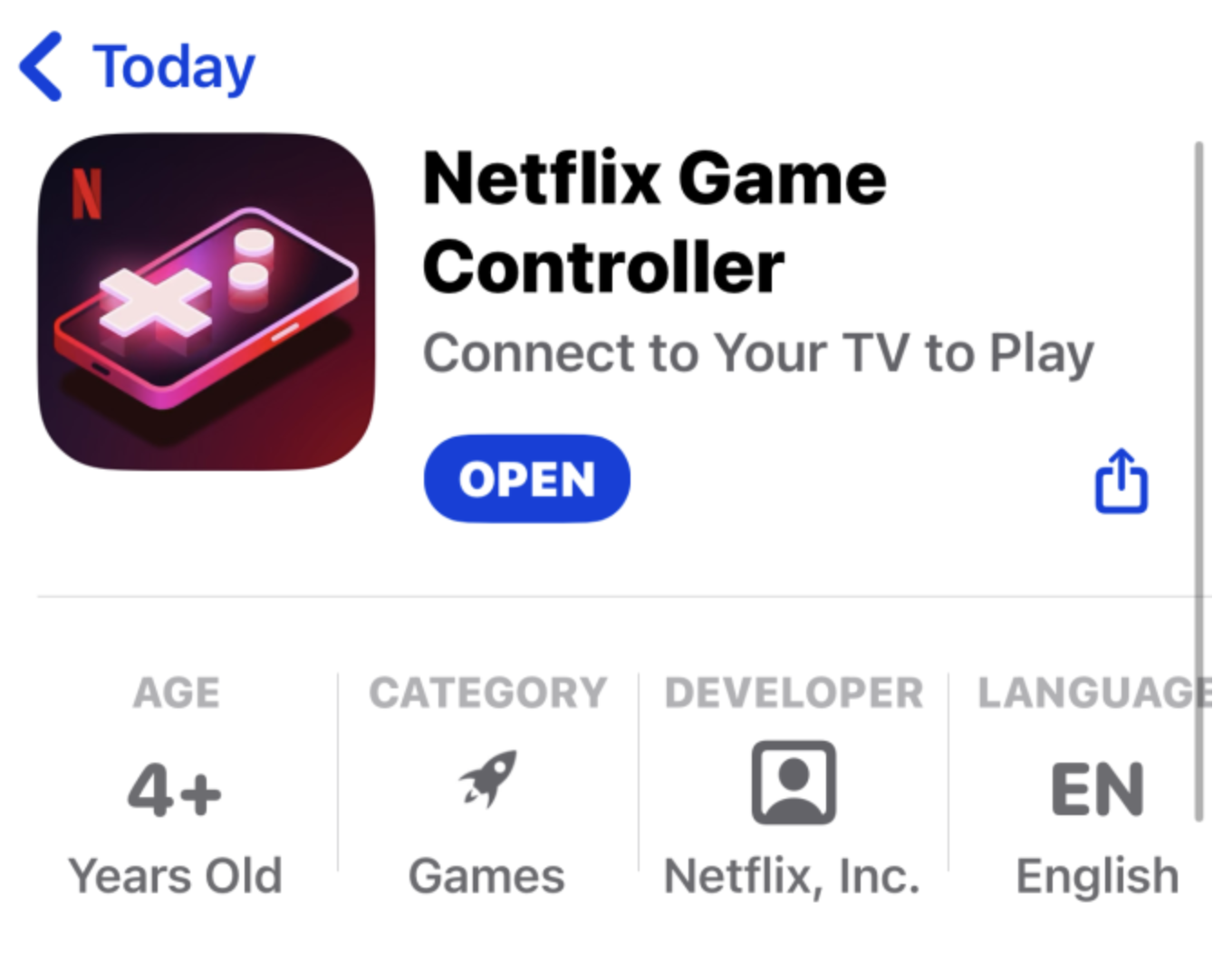
Task: Share this app listing
Action: pos(1121,481)
